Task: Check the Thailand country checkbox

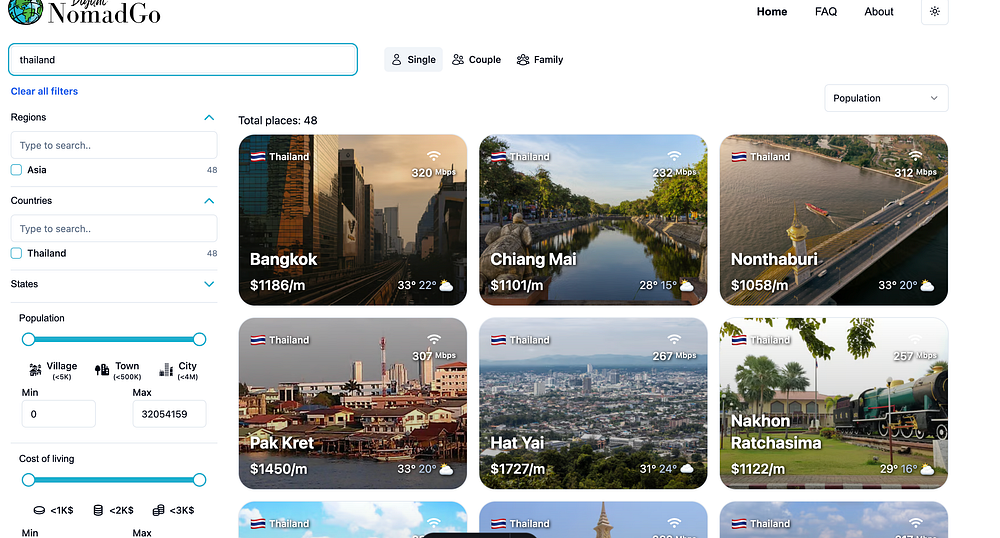Action: tap(16, 253)
